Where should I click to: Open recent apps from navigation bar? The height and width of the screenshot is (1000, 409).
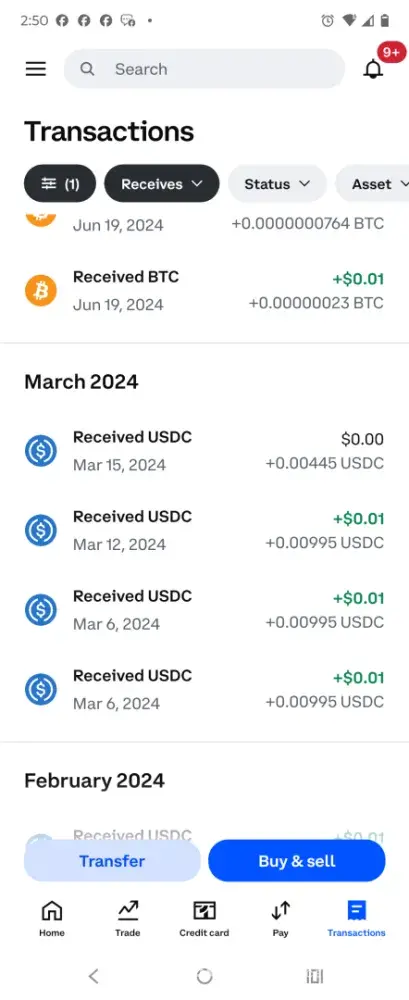click(x=315, y=976)
